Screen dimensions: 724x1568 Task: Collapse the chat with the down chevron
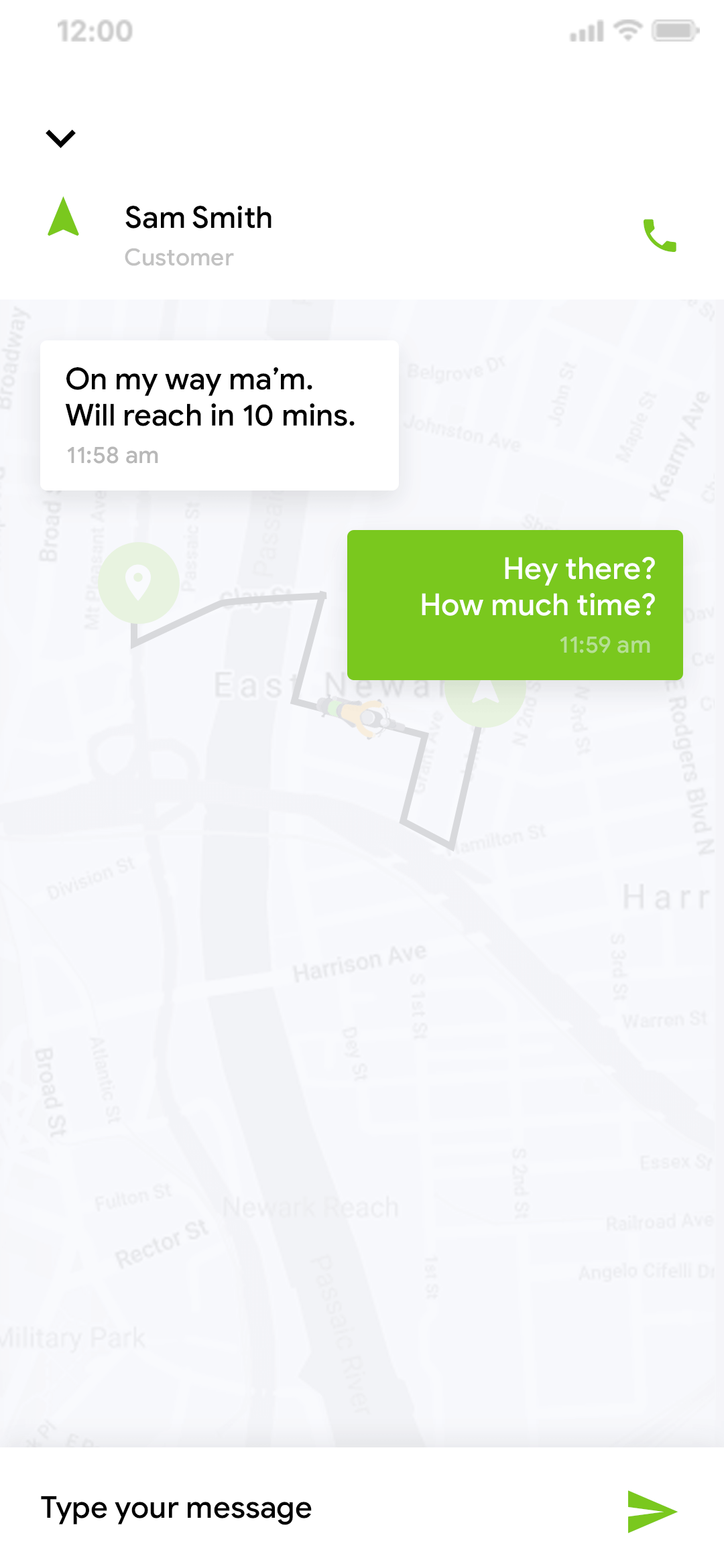pyautogui.click(x=61, y=138)
